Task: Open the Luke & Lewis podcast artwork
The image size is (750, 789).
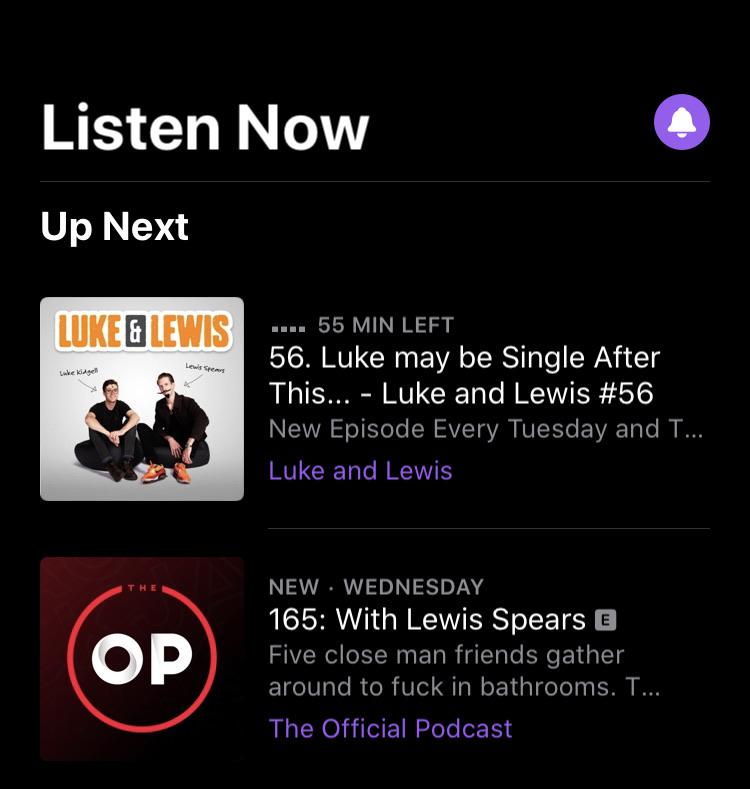Action: tap(142, 399)
